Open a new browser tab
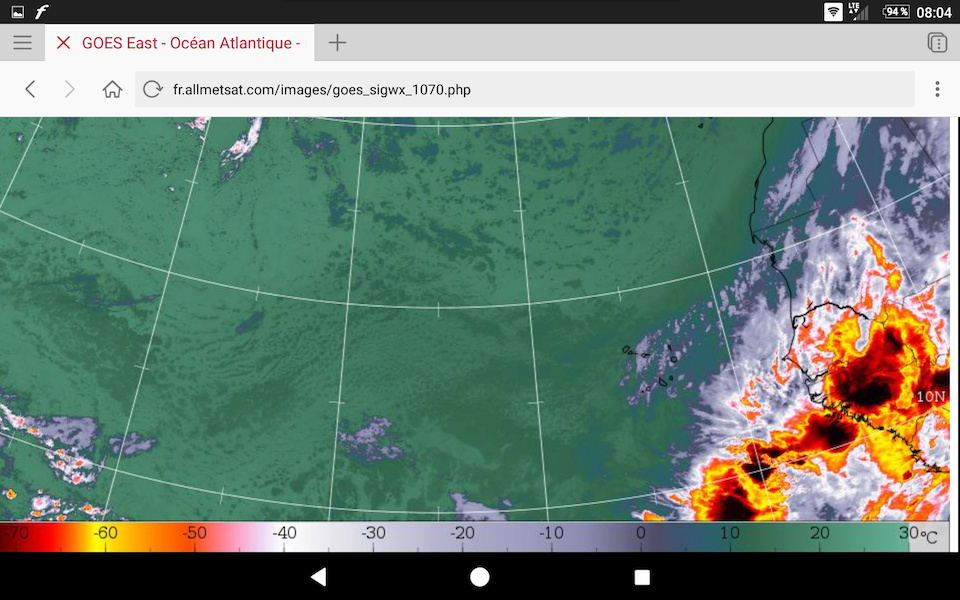The height and width of the screenshot is (600, 960). [337, 43]
